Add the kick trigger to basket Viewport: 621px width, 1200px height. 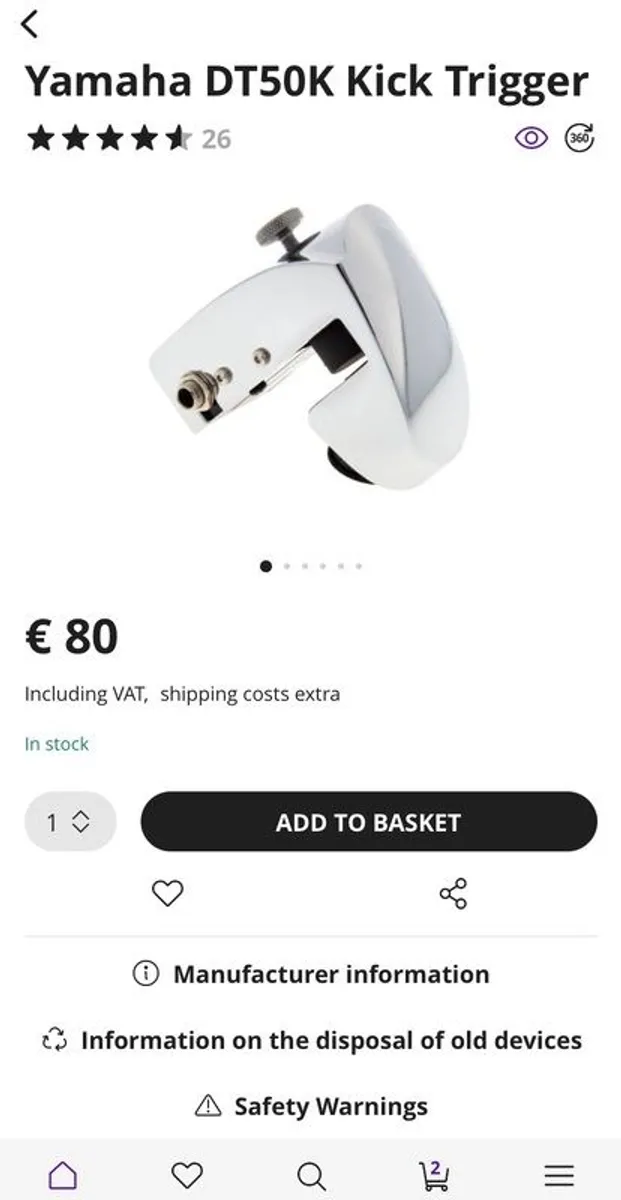368,822
